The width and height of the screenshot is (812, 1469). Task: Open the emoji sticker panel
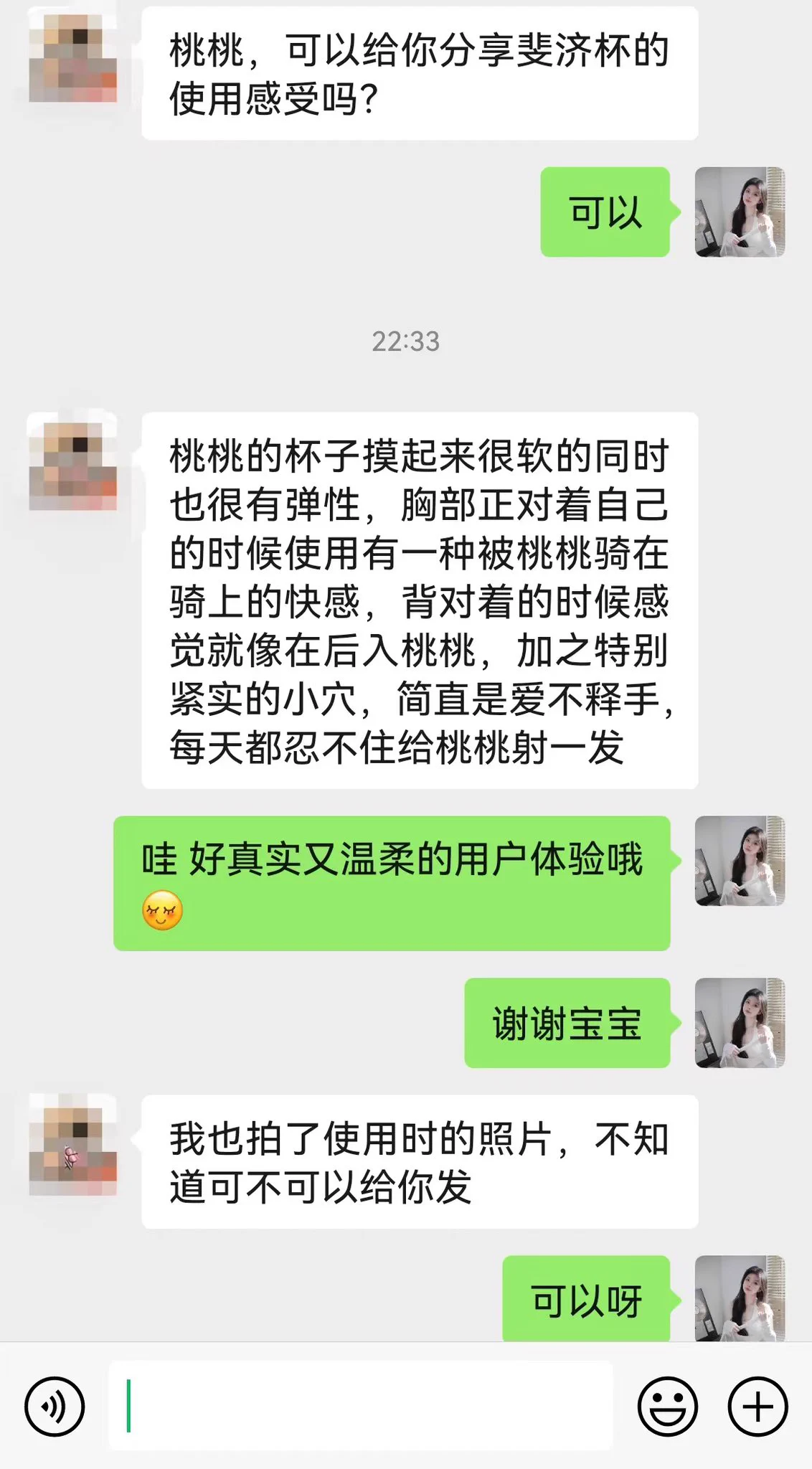(667, 1407)
